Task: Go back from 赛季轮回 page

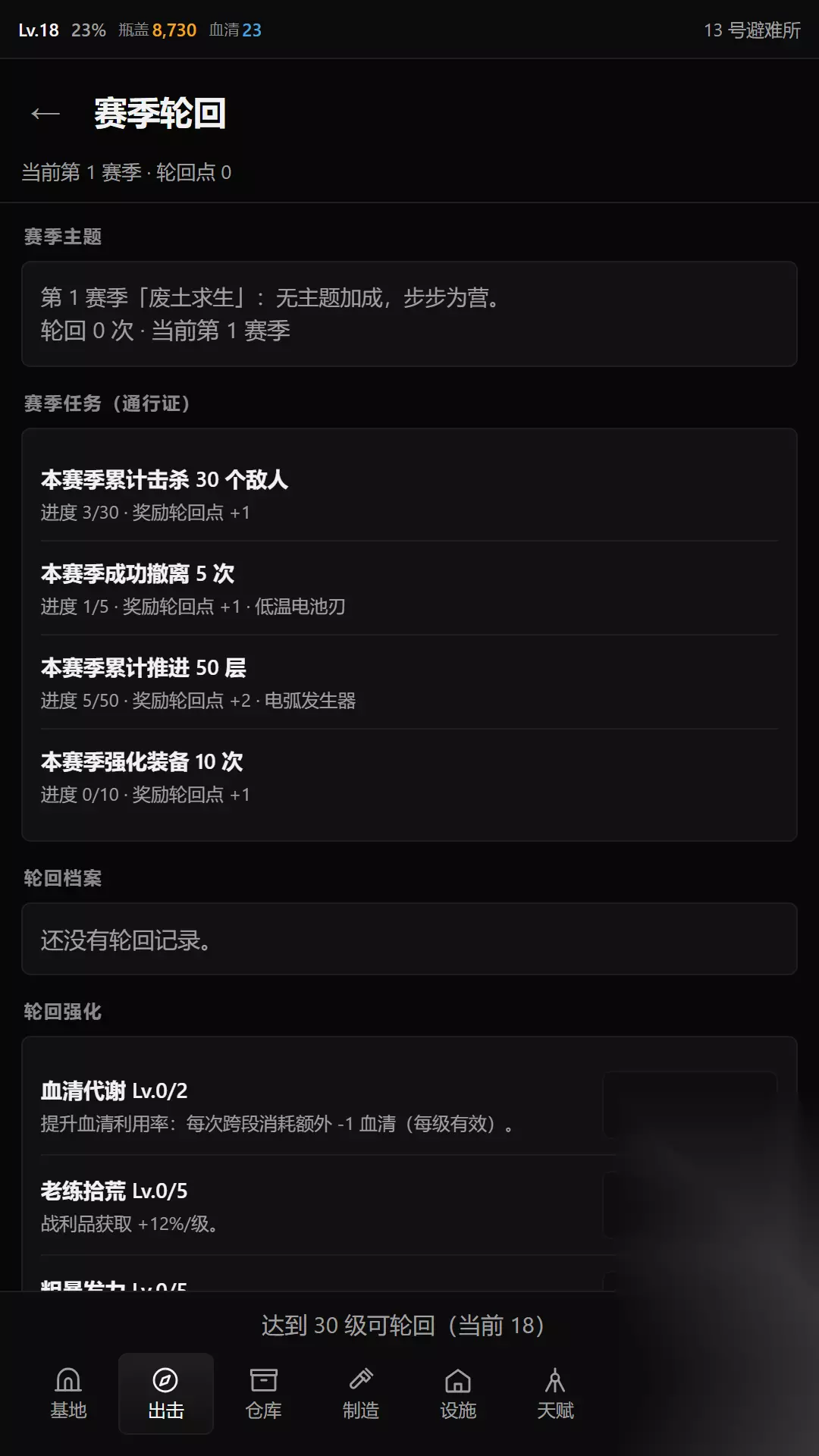Action: coord(45,114)
